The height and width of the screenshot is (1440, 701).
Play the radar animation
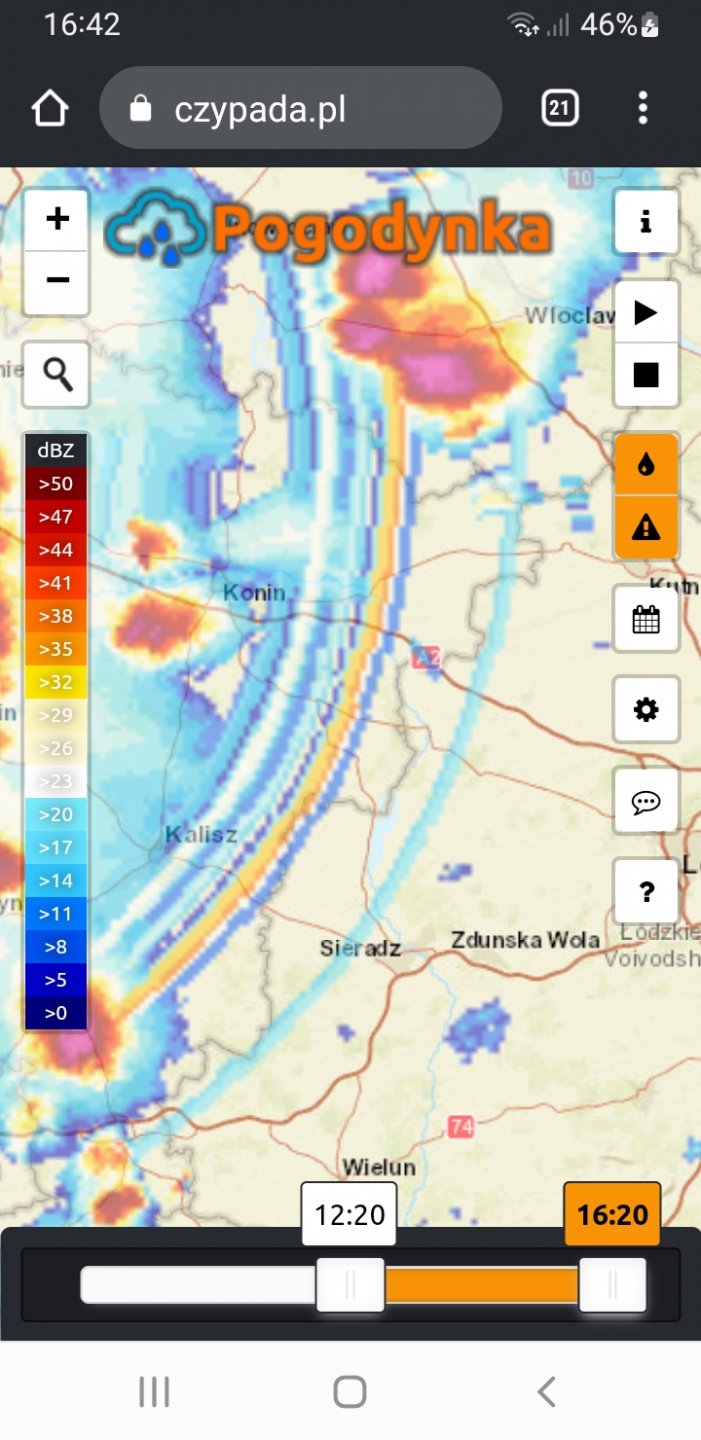click(x=646, y=313)
